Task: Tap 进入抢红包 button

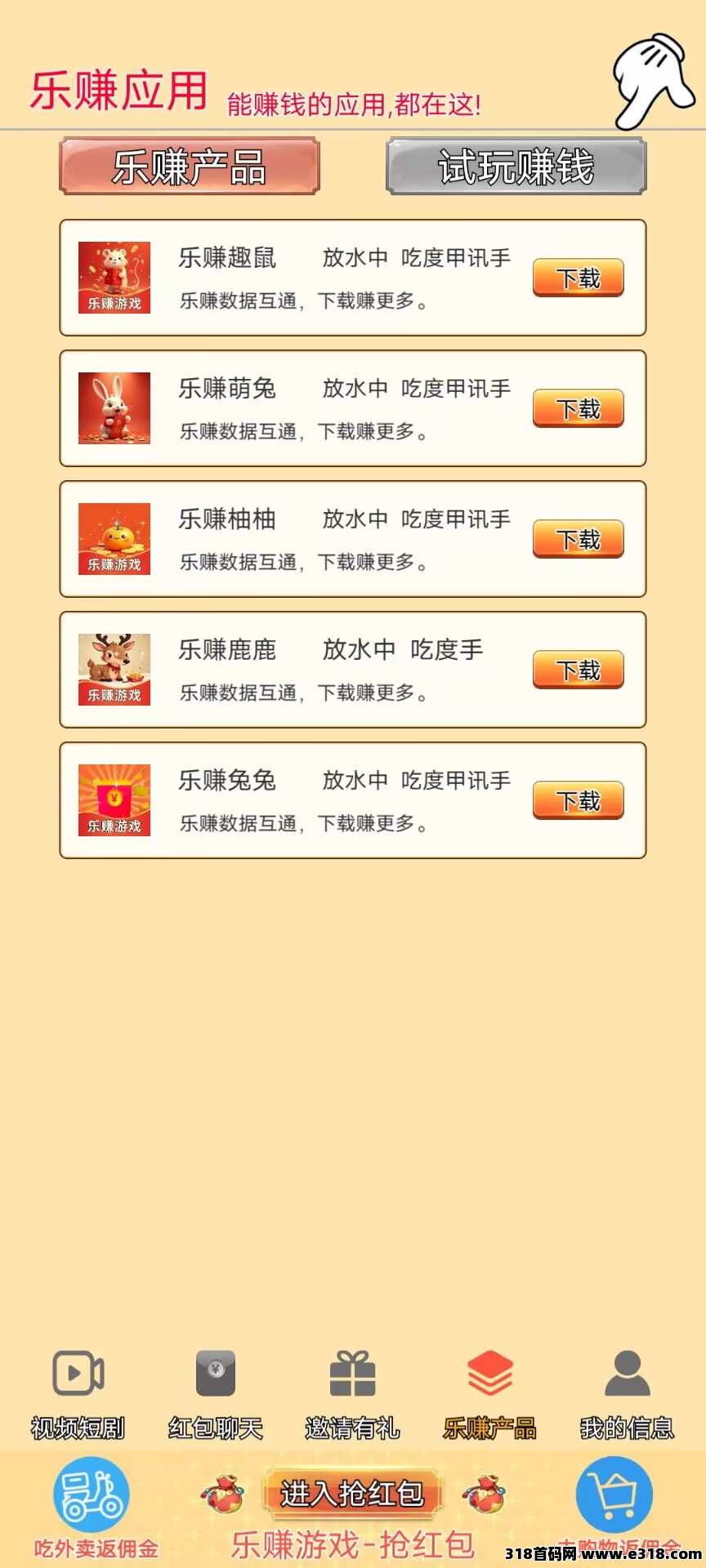Action: (x=352, y=1494)
